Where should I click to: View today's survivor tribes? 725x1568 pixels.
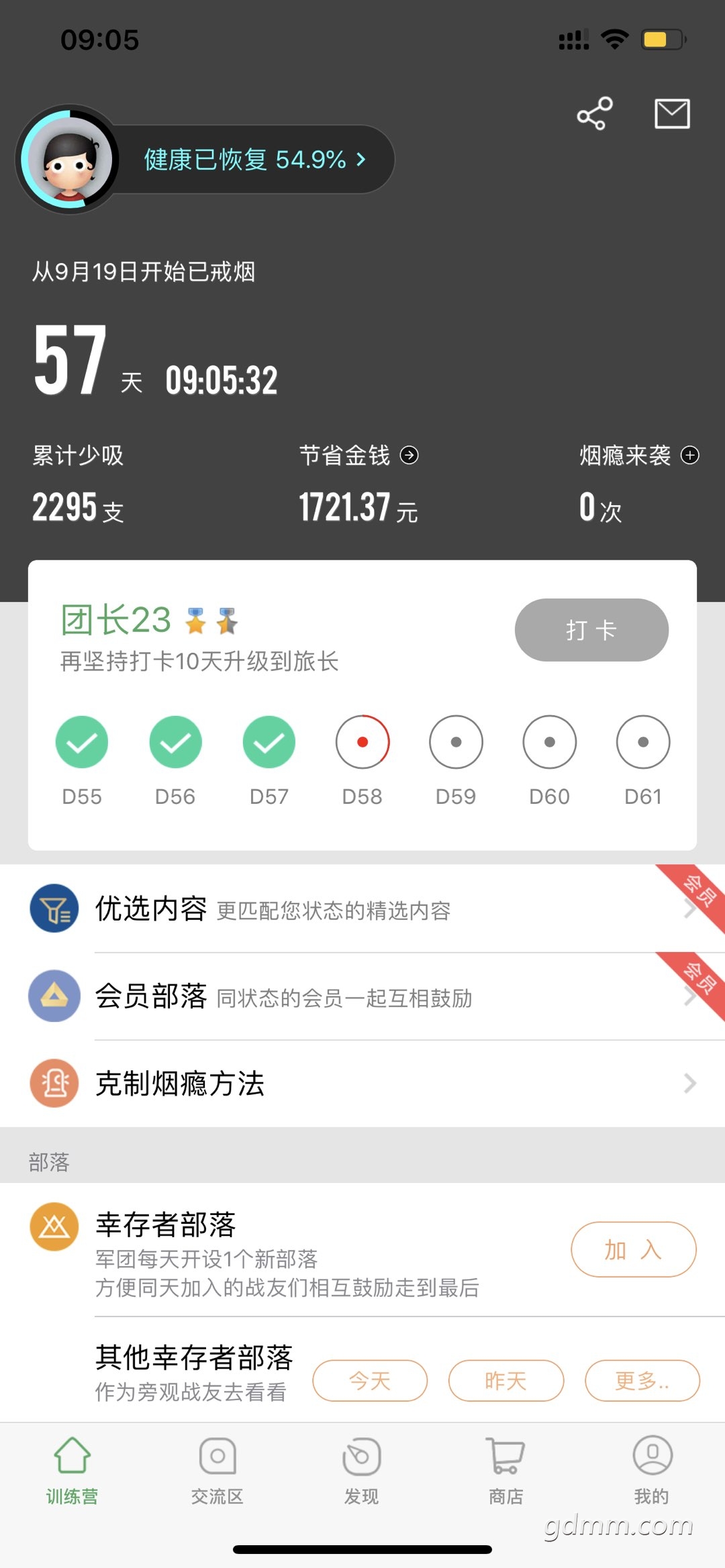[x=370, y=1381]
